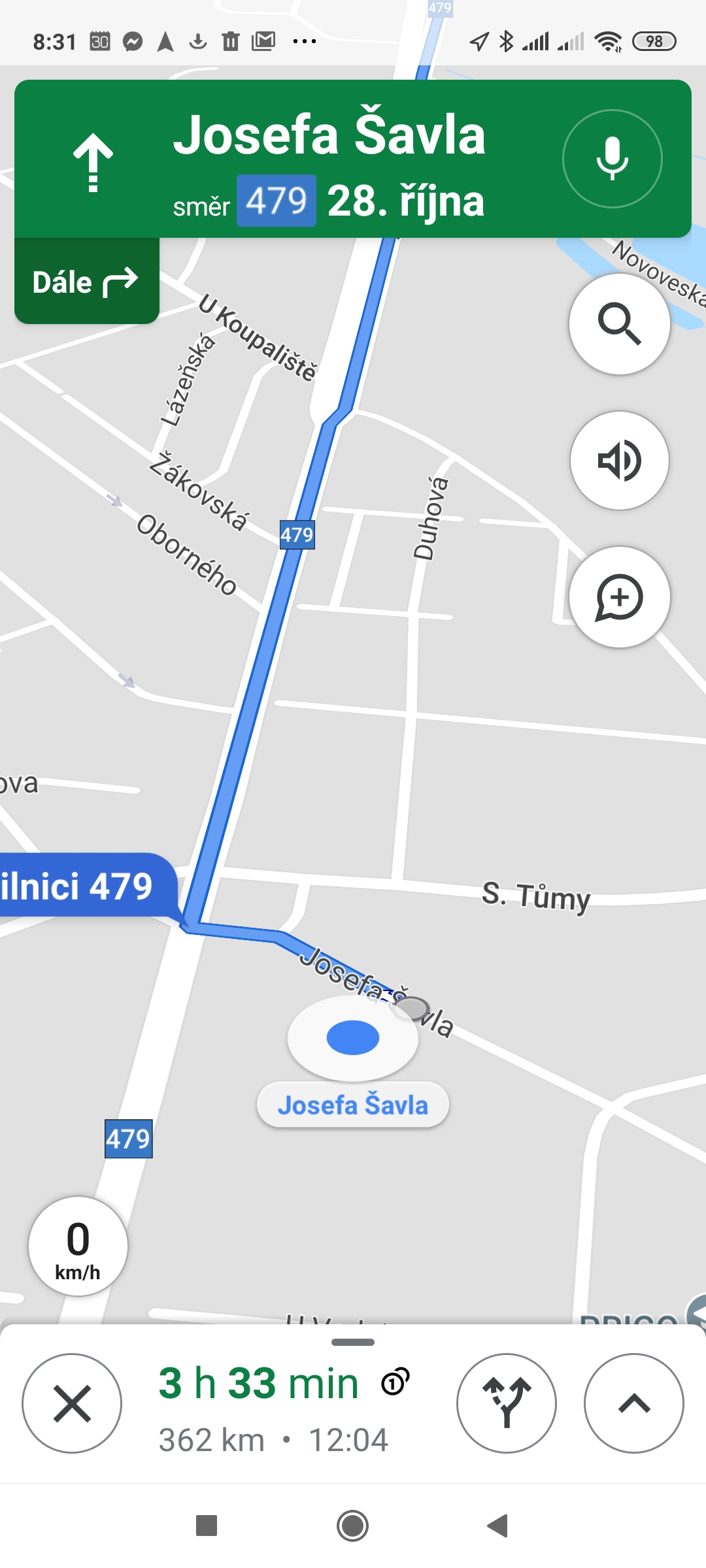Add a report to the map
The image size is (706, 1568).
619,597
